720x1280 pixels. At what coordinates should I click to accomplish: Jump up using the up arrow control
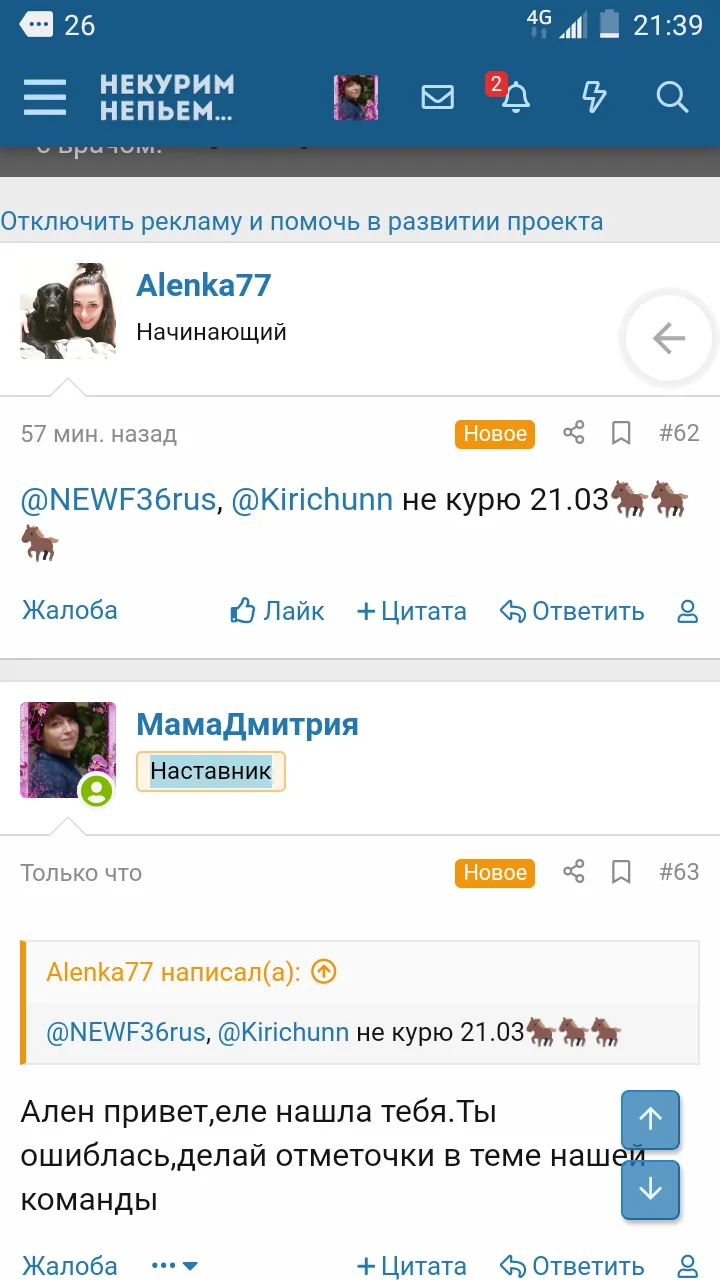click(x=650, y=1120)
